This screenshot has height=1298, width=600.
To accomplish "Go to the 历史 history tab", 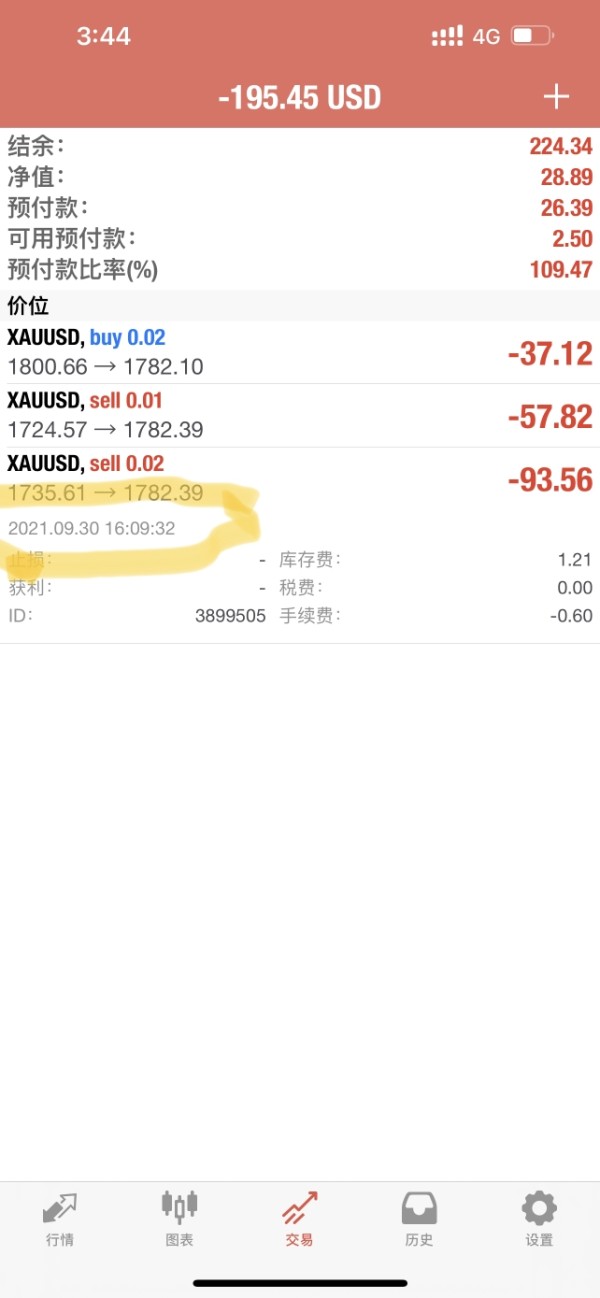I will coord(419,1219).
